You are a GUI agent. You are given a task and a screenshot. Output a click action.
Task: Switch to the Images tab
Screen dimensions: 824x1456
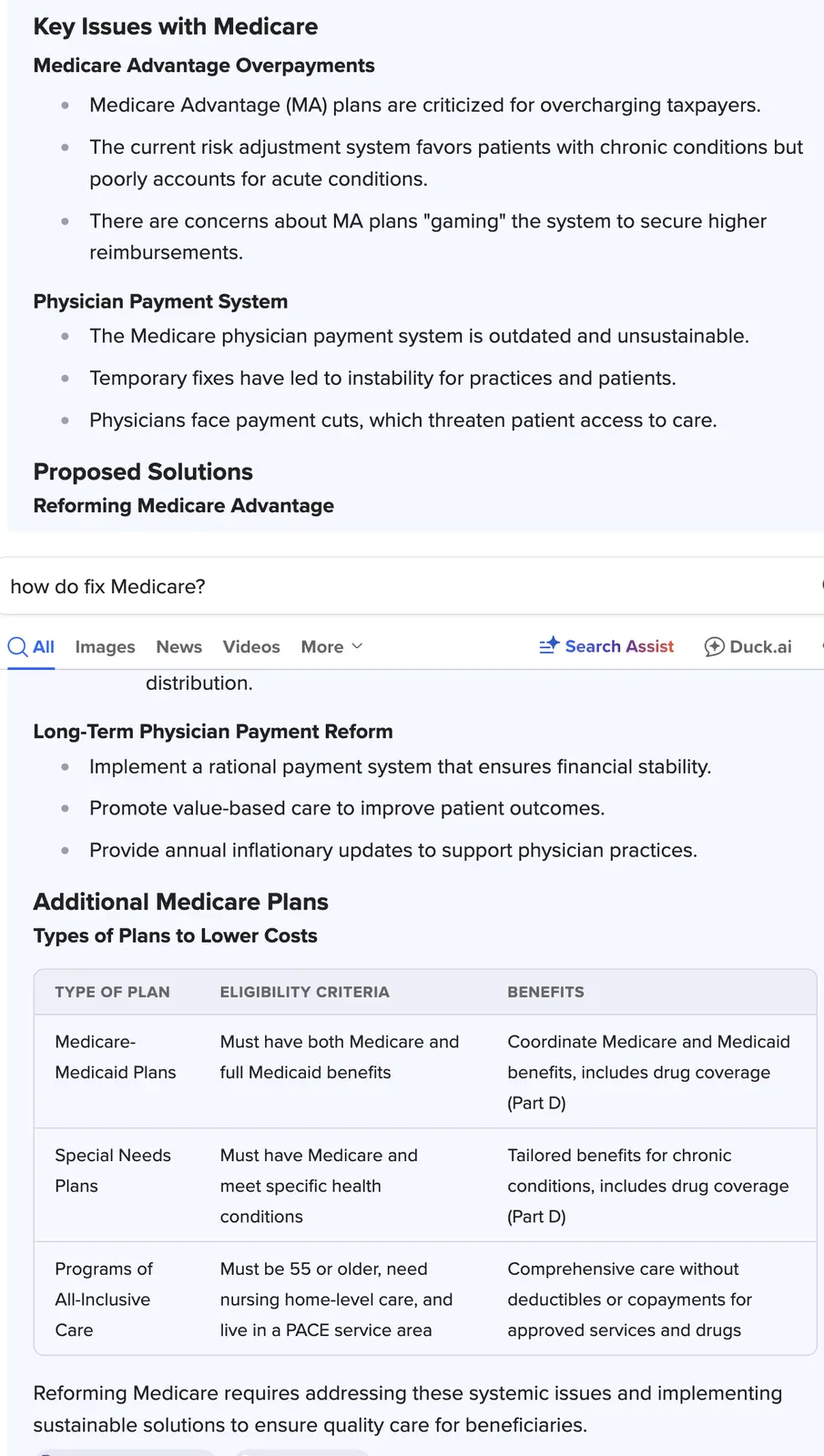(105, 647)
